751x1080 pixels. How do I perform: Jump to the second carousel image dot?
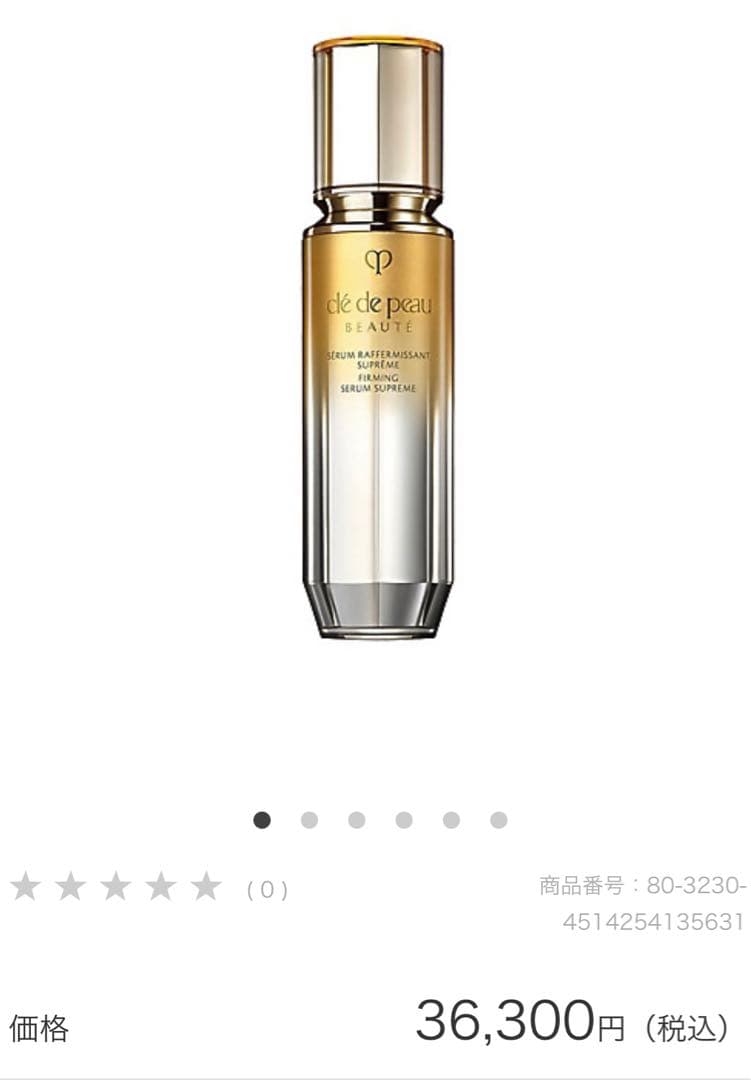(x=309, y=820)
